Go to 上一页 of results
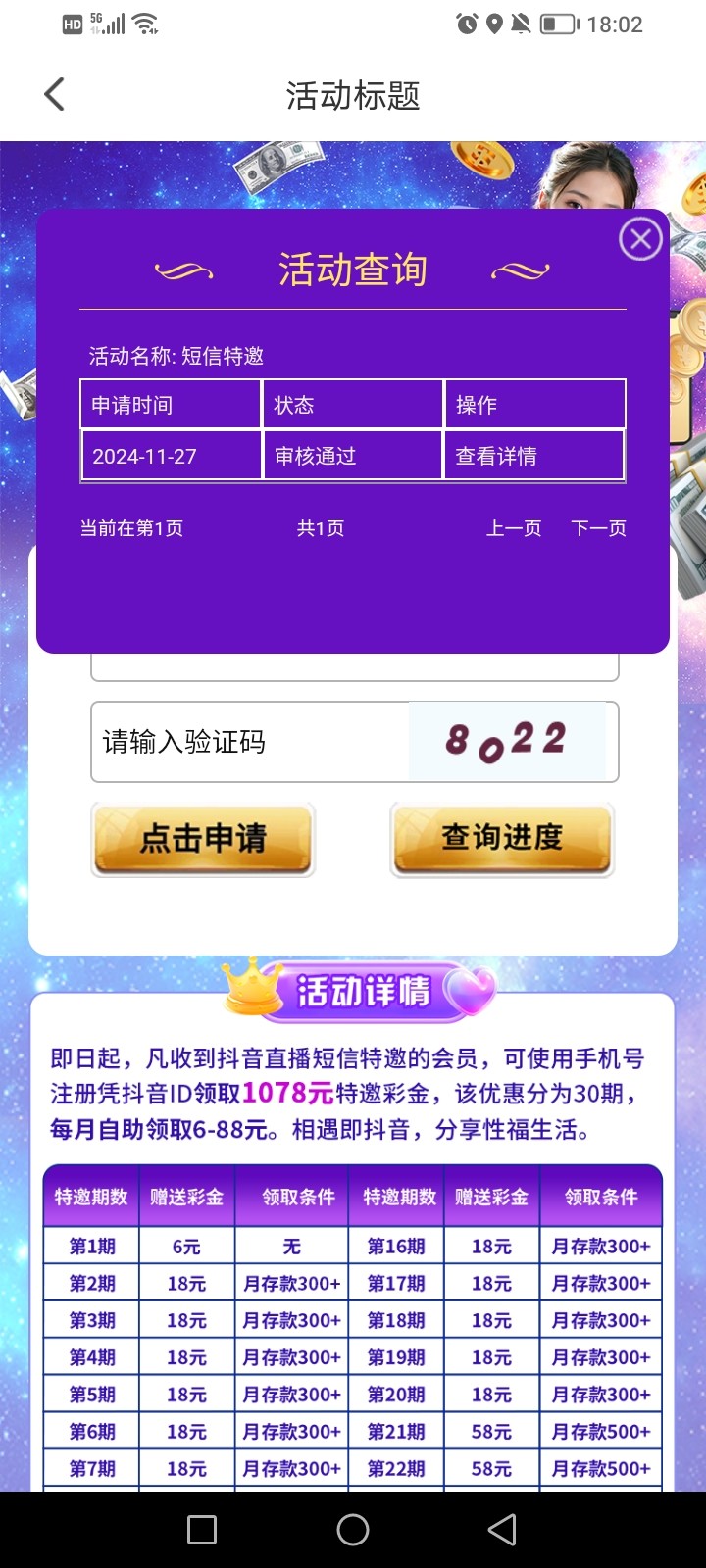The image size is (706, 1568). 514,528
